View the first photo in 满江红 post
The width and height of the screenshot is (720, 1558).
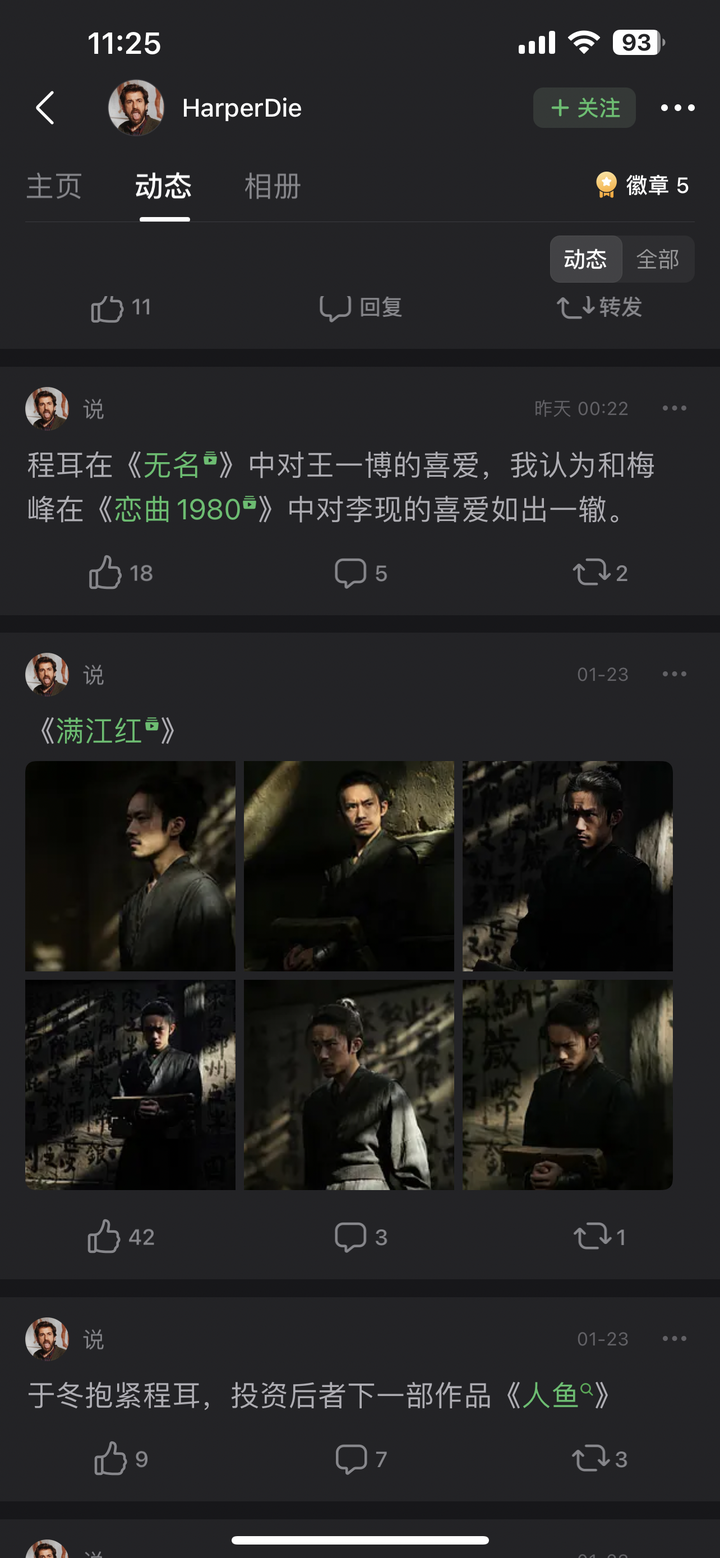tap(130, 866)
